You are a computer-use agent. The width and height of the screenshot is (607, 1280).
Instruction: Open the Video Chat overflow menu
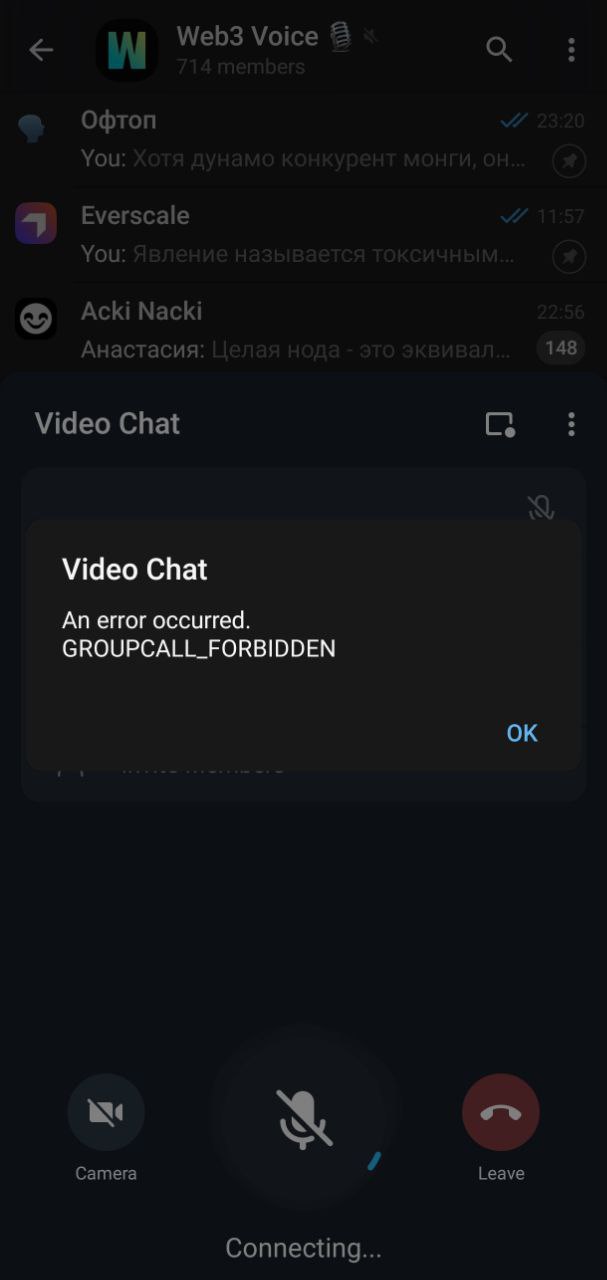(x=571, y=424)
